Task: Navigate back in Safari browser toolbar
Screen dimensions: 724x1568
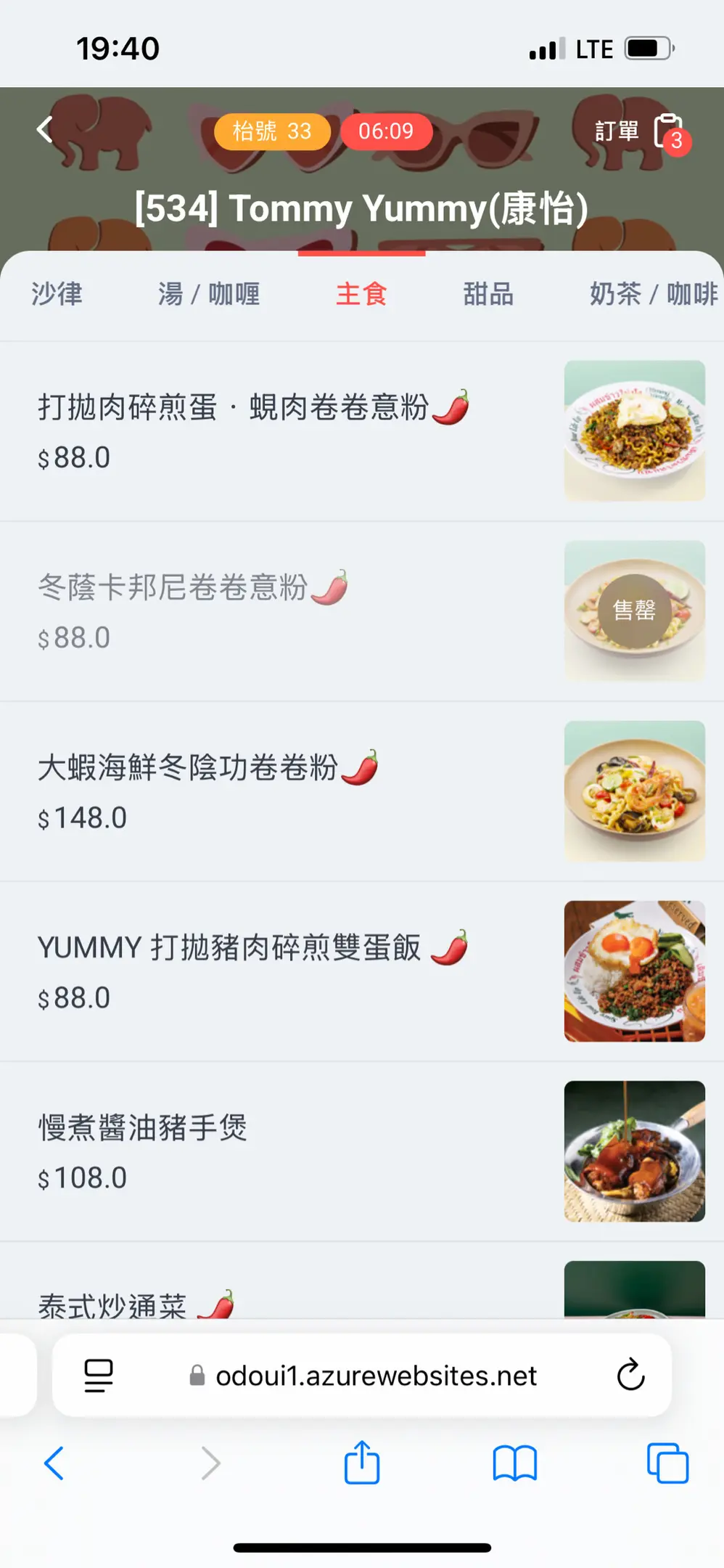Action: pyautogui.click(x=54, y=1463)
